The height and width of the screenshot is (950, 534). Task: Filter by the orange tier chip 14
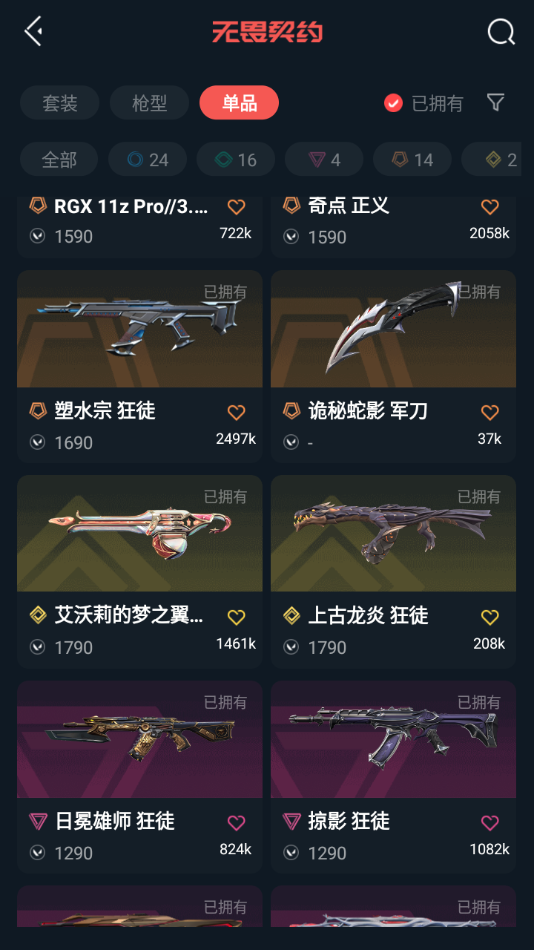[412, 159]
